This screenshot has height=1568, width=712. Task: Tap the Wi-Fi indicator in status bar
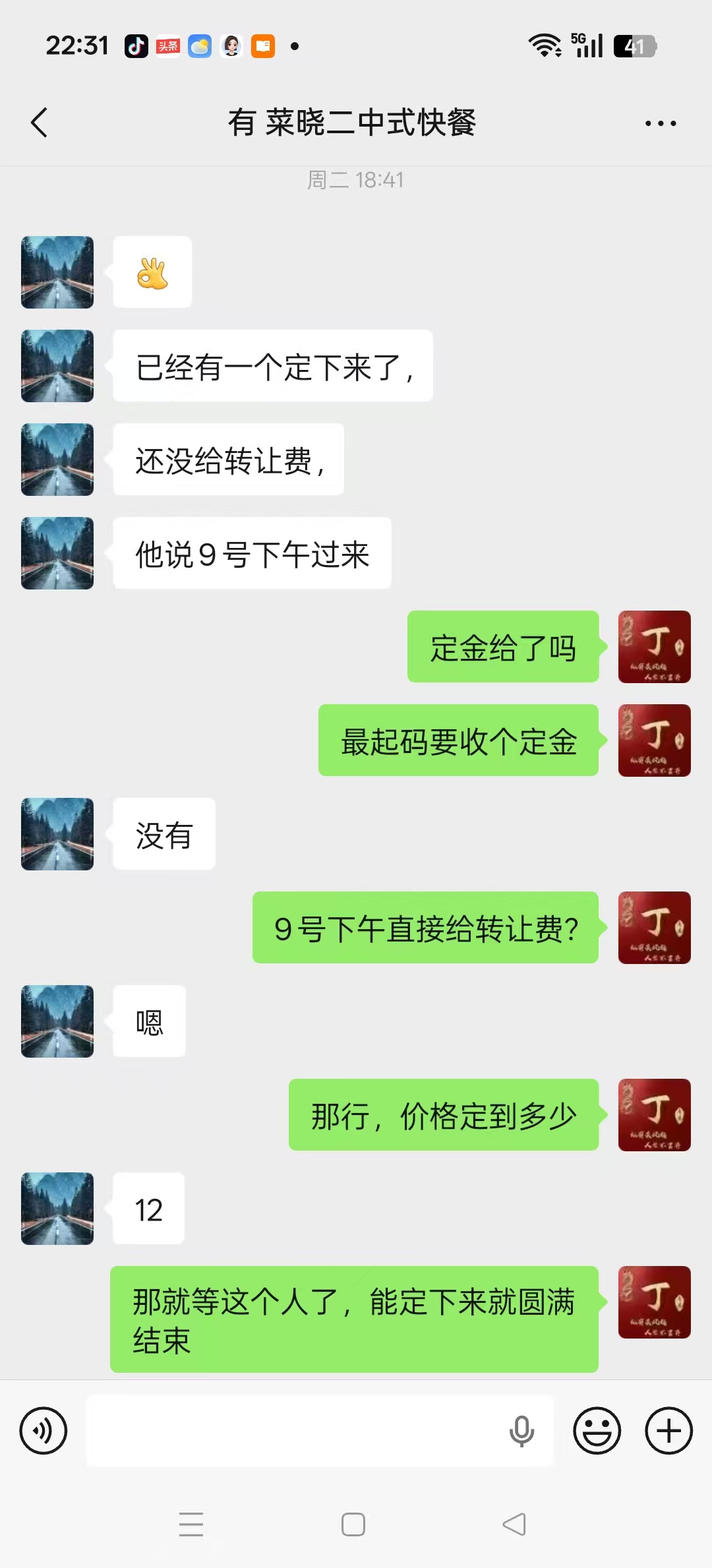pos(543,45)
